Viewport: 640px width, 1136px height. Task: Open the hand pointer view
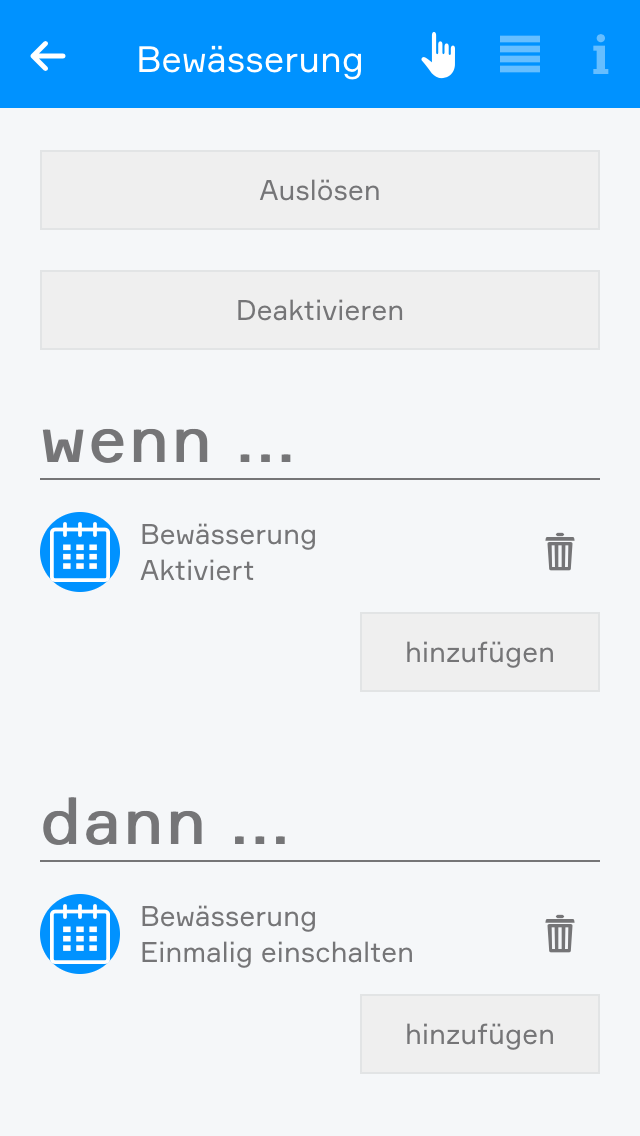(438, 55)
